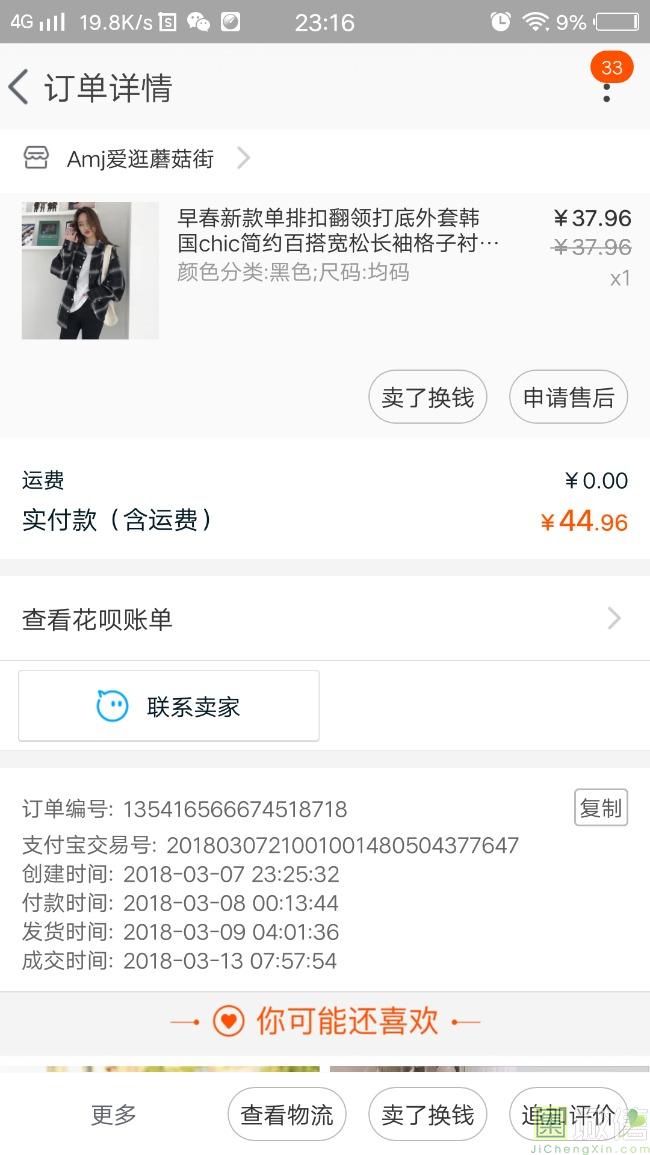The height and width of the screenshot is (1155, 650).
Task: Tap 卖了换钱 beside 申请售后
Action: [x=427, y=397]
